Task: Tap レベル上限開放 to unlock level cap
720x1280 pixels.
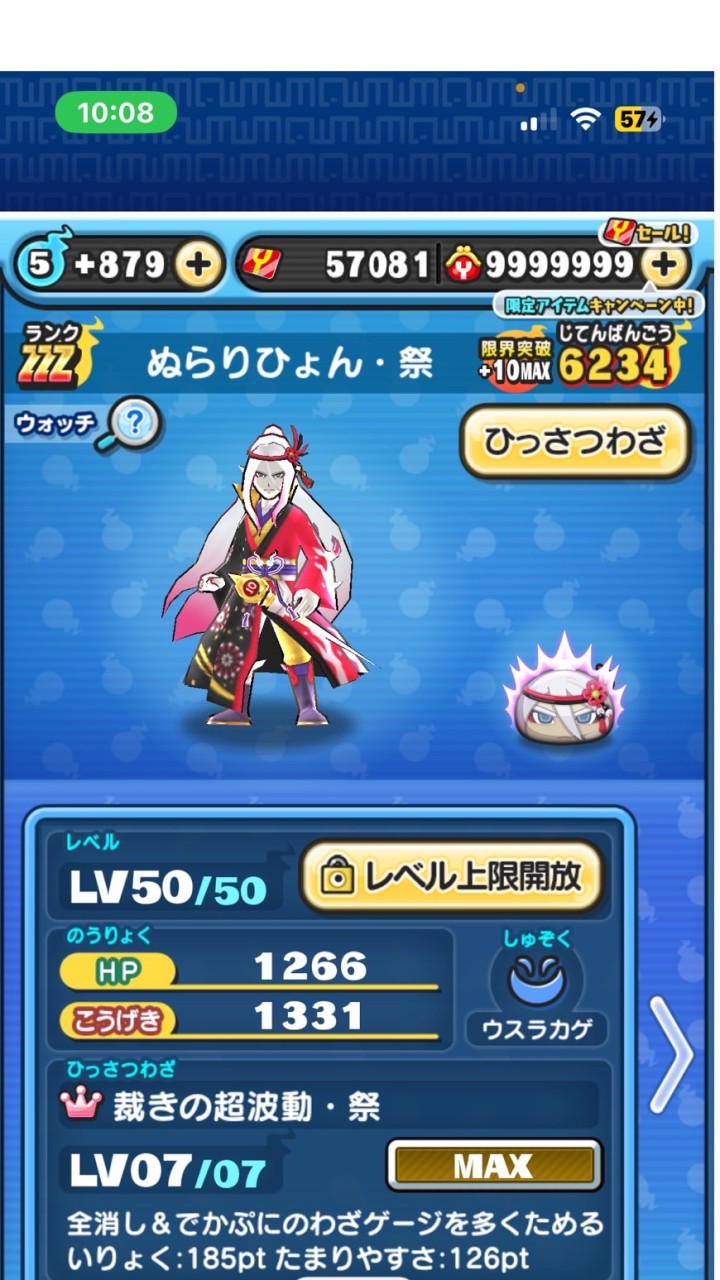Action: pyautogui.click(x=453, y=877)
